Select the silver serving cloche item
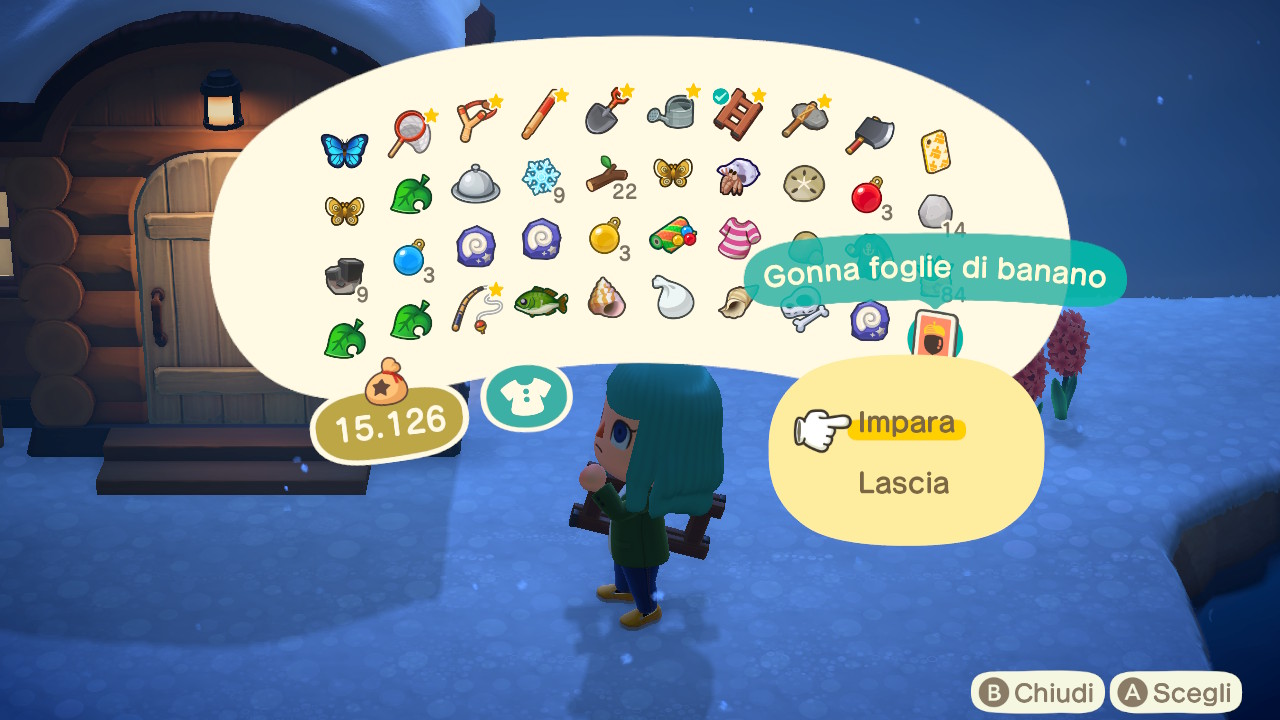This screenshot has width=1280, height=720. [476, 184]
